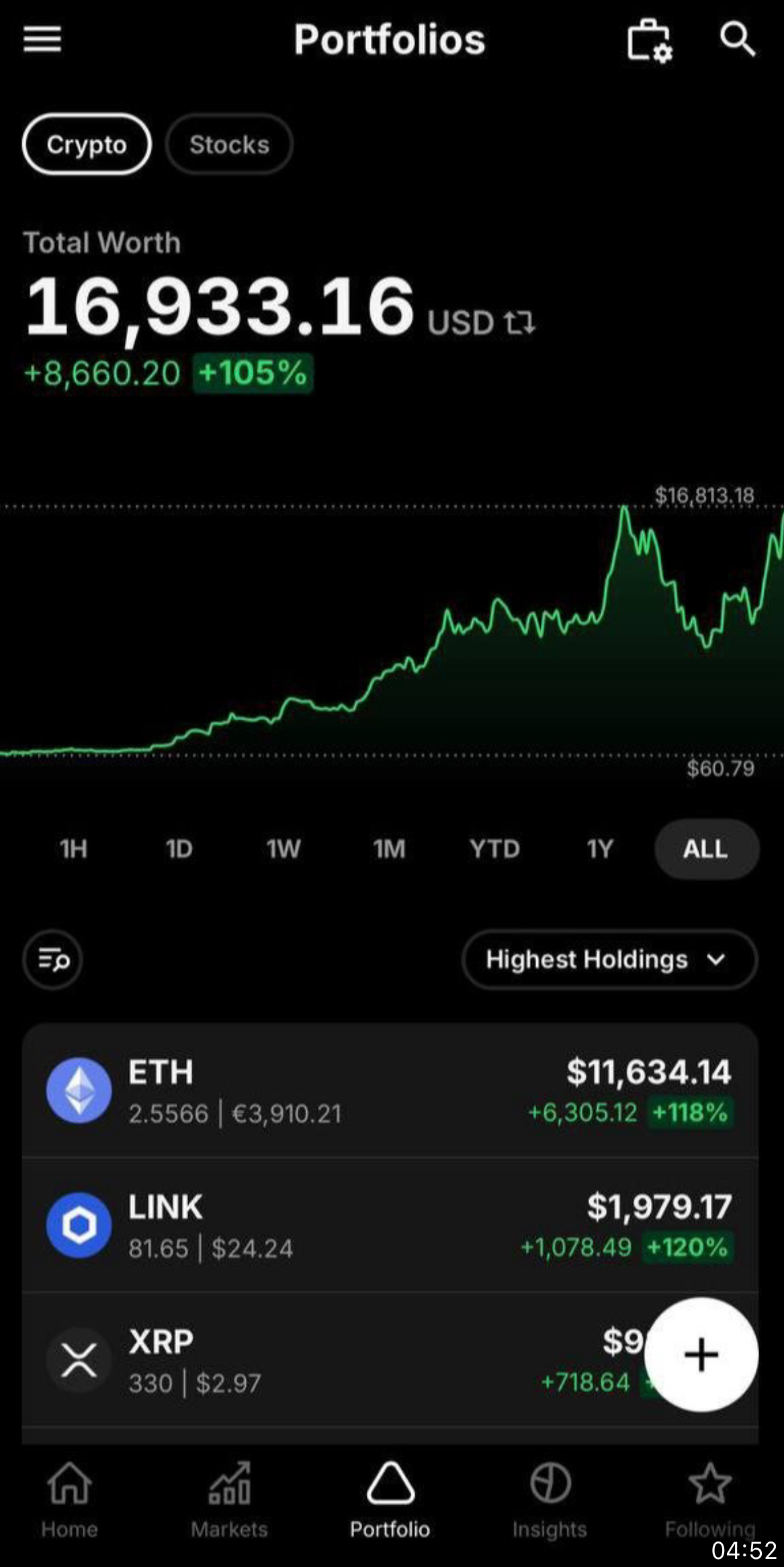784x1567 pixels.
Task: Tap the search magnifier icon
Action: point(737,39)
